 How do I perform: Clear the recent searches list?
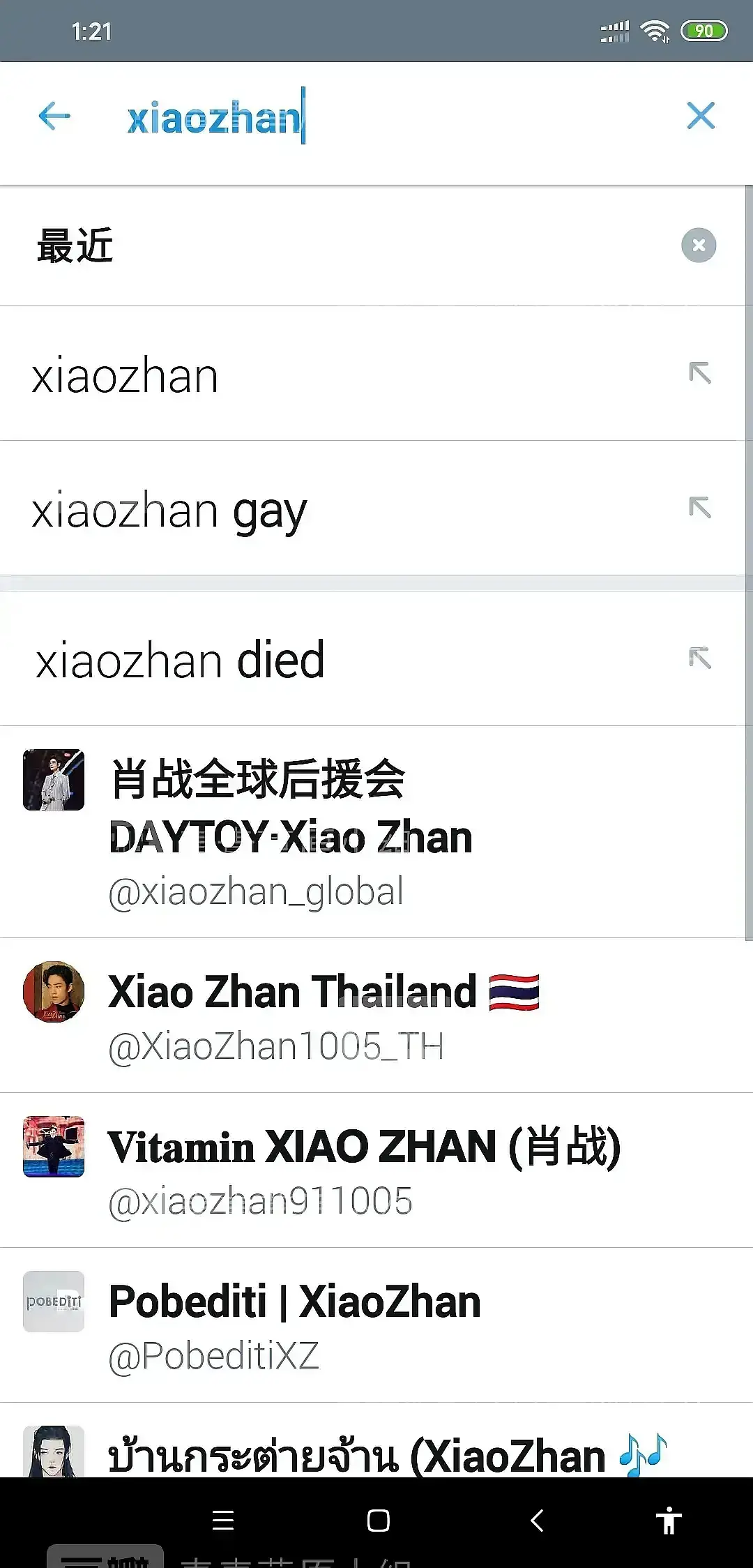[x=698, y=246]
